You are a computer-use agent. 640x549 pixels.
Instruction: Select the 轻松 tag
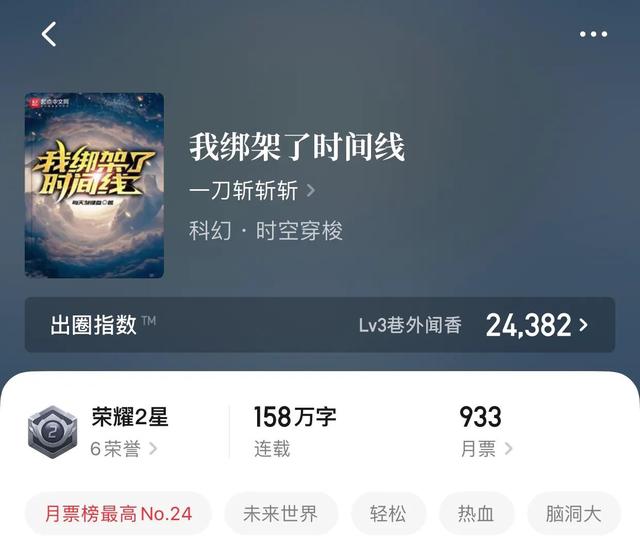pyautogui.click(x=388, y=514)
